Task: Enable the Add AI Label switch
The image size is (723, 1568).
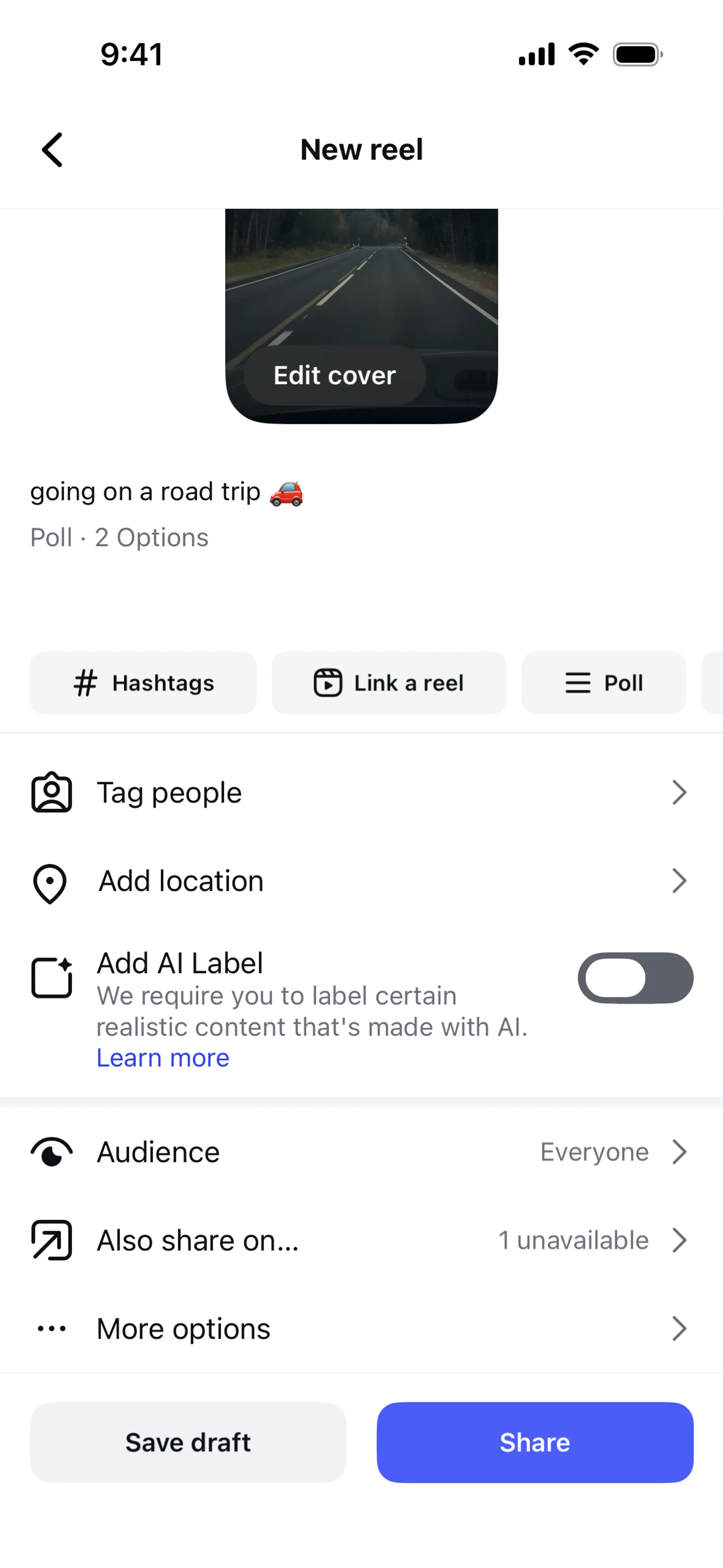Action: [635, 978]
